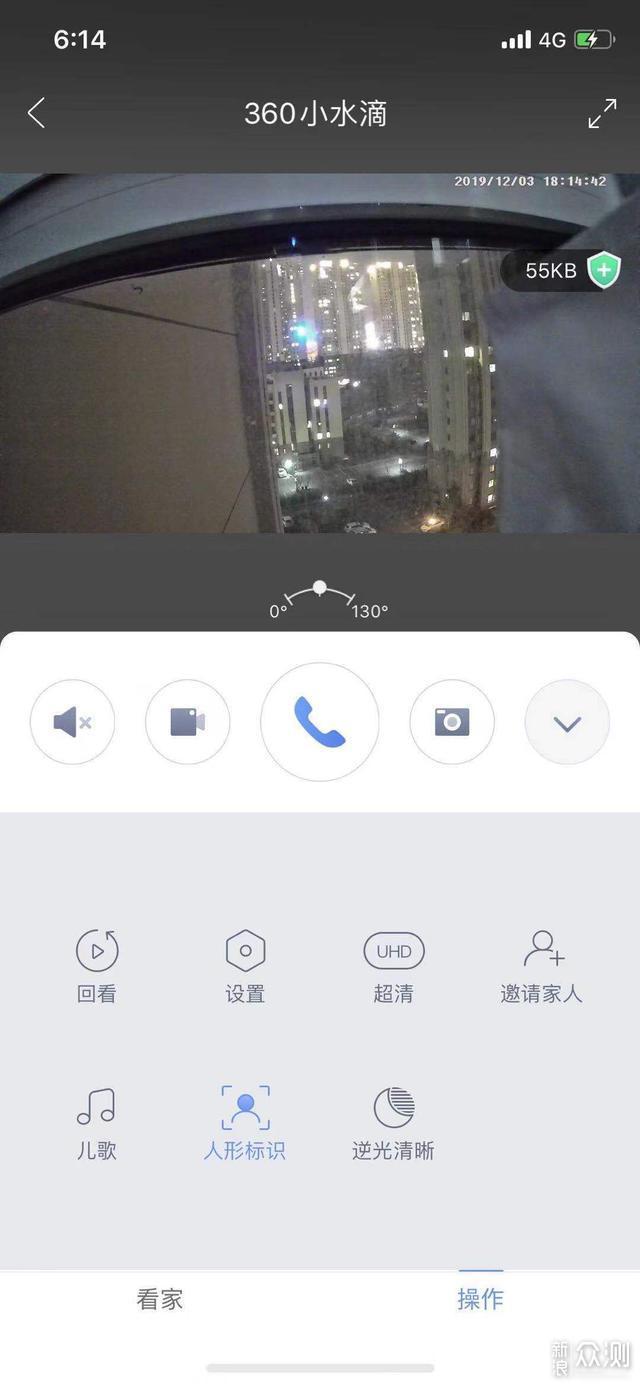Image resolution: width=640 pixels, height=1386 pixels.
Task: Play 儿歌 children's songs
Action: [x=97, y=1122]
